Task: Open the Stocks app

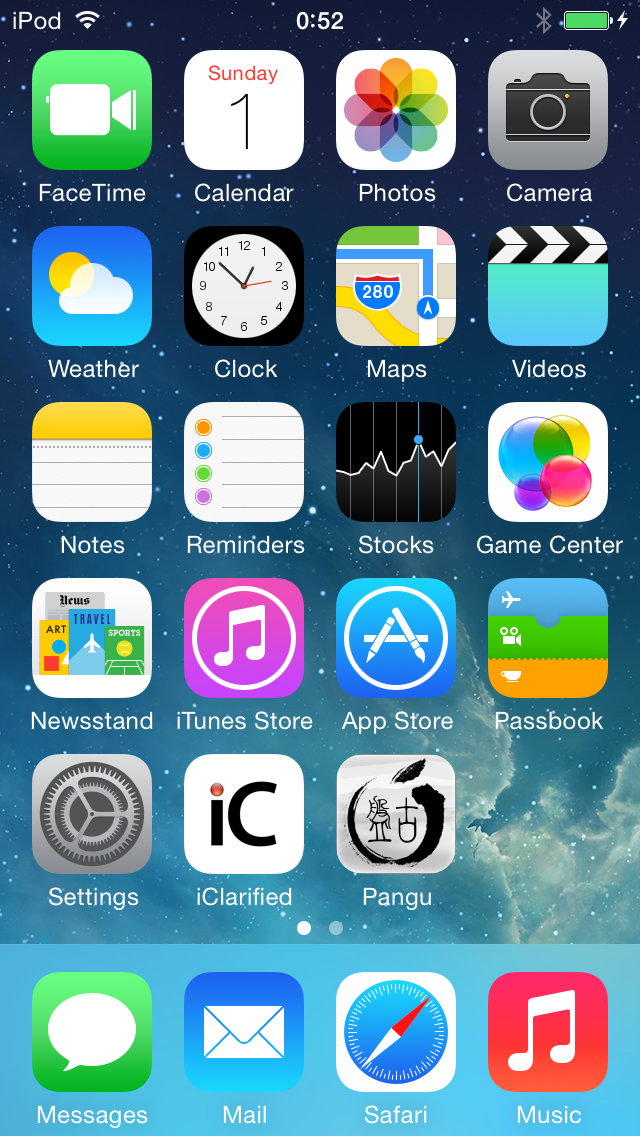Action: [396, 462]
